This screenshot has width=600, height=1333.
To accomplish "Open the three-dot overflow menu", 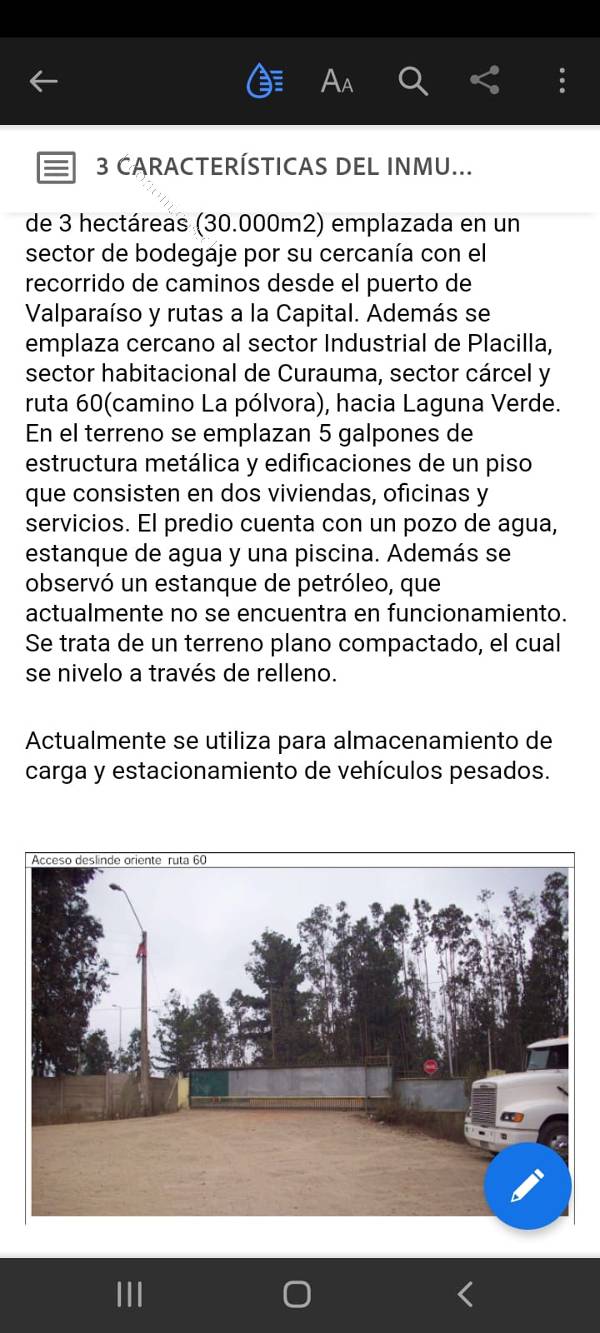I will coord(562,81).
